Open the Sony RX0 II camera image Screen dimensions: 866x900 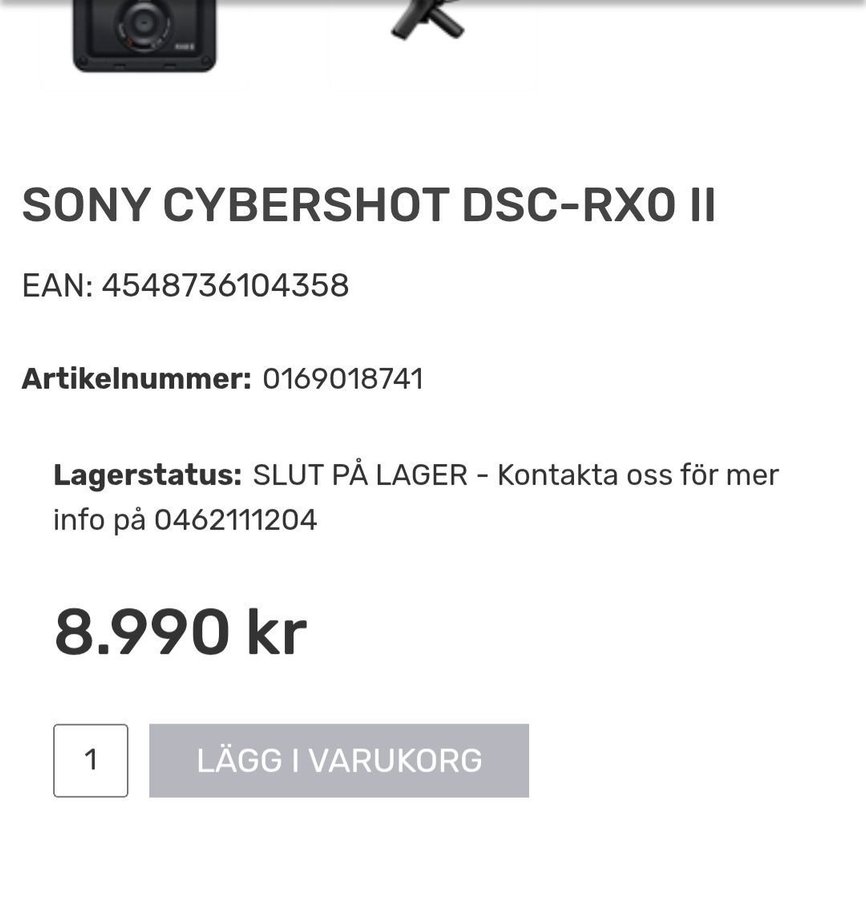coord(144,34)
